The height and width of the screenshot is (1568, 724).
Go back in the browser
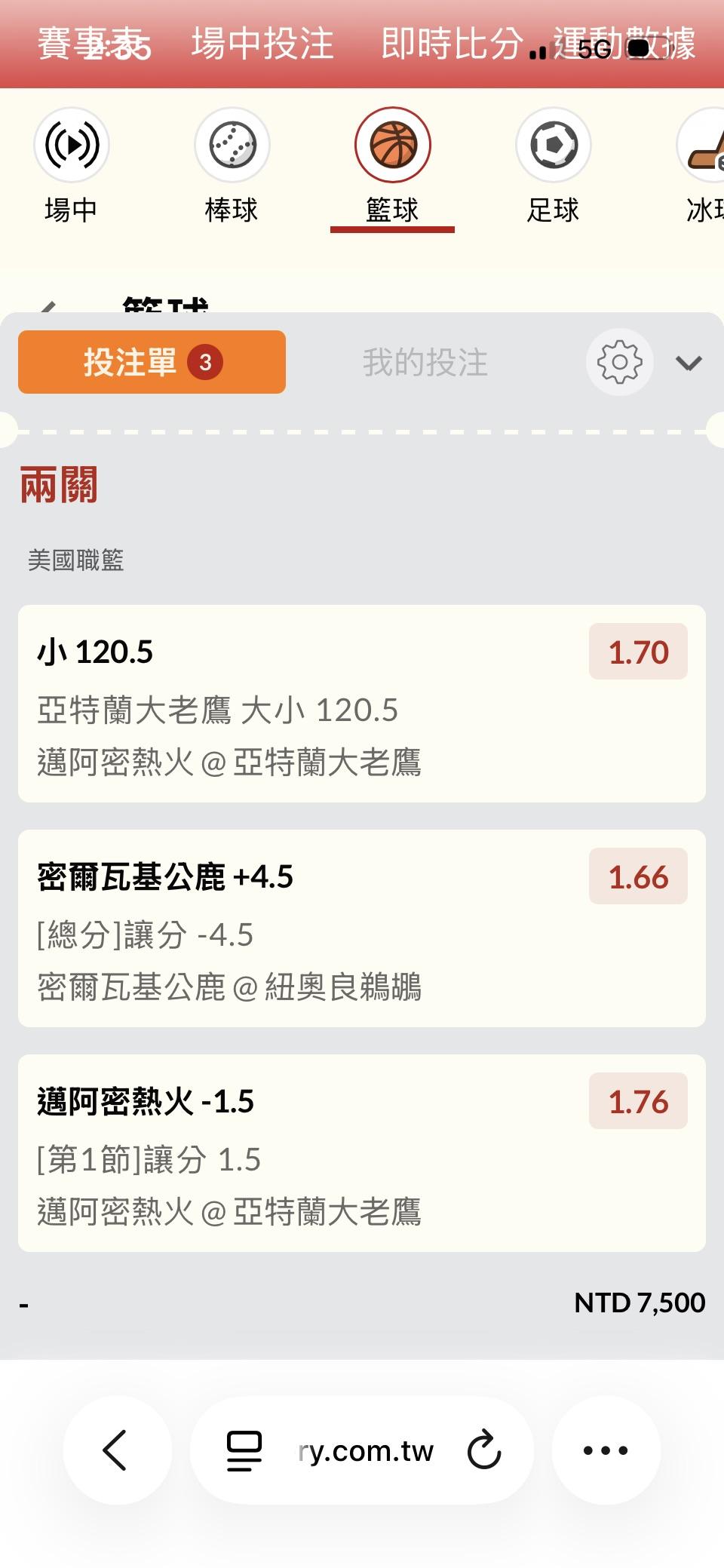pyautogui.click(x=116, y=1450)
